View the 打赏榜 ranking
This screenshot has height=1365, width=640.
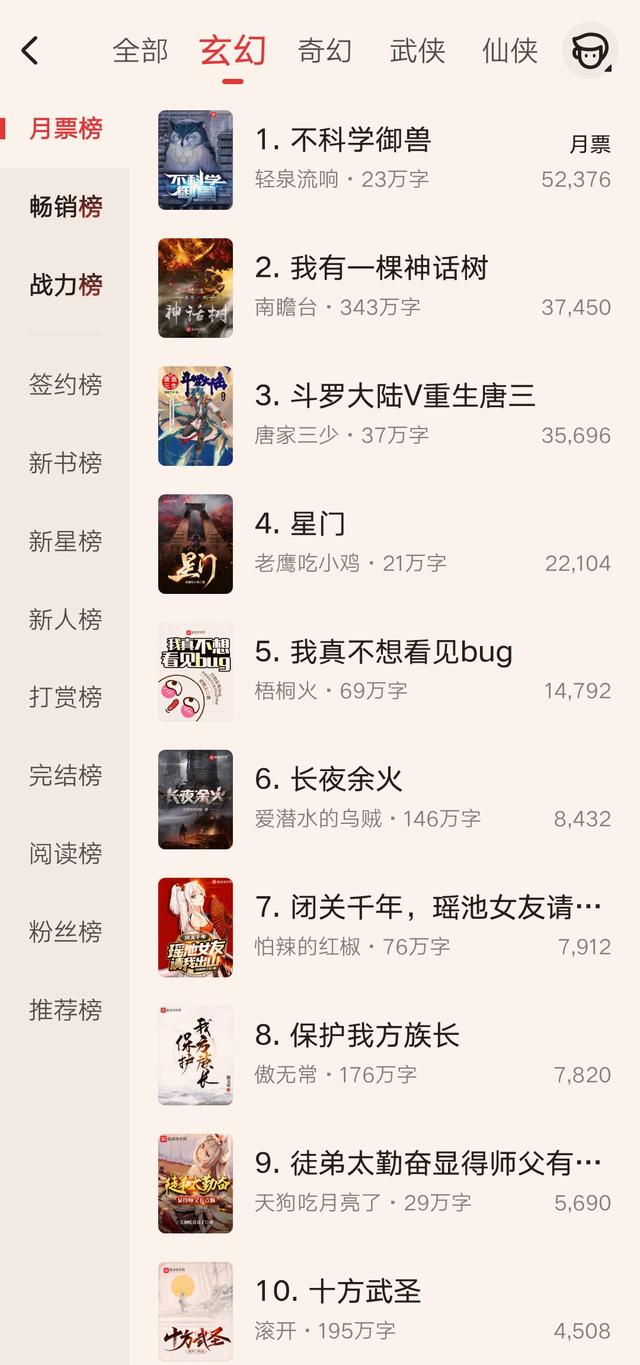[x=66, y=696]
